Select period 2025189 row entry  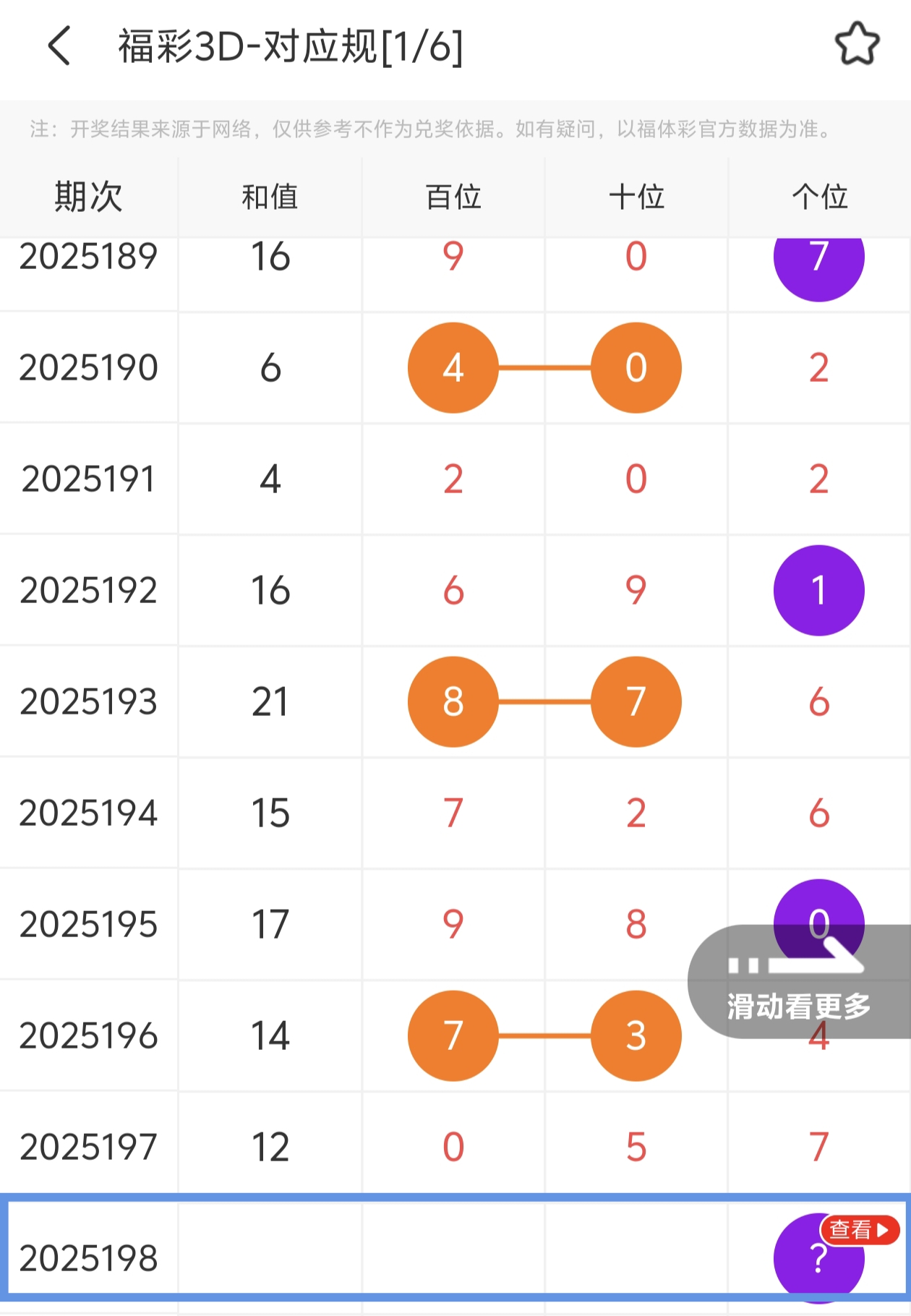89,257
